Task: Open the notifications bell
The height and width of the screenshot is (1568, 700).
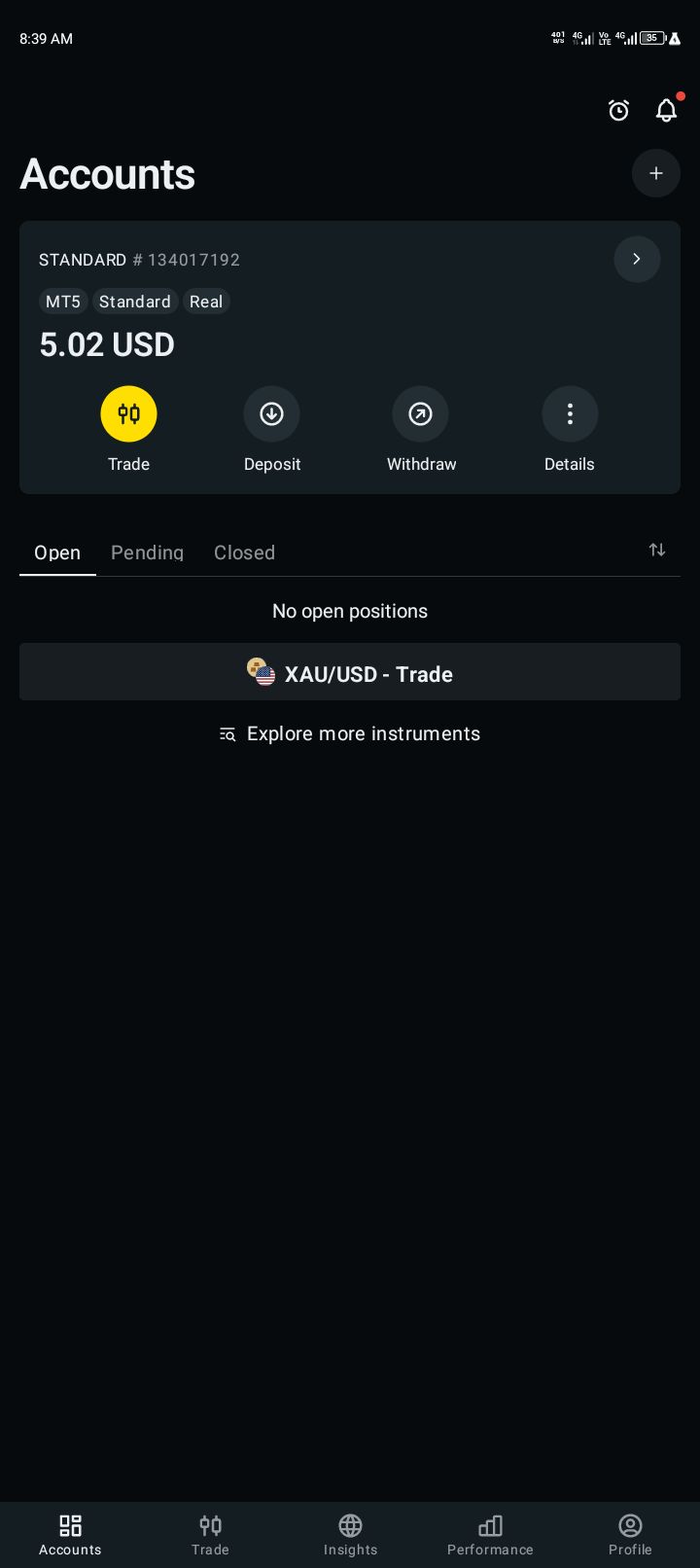Action: (666, 111)
